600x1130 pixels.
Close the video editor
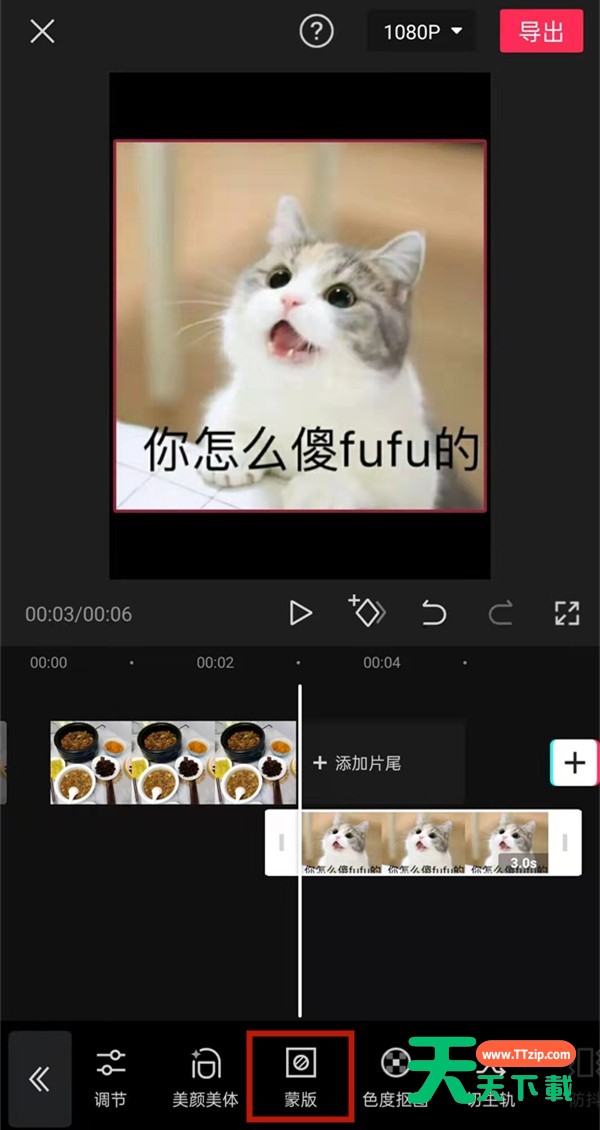pos(42,32)
